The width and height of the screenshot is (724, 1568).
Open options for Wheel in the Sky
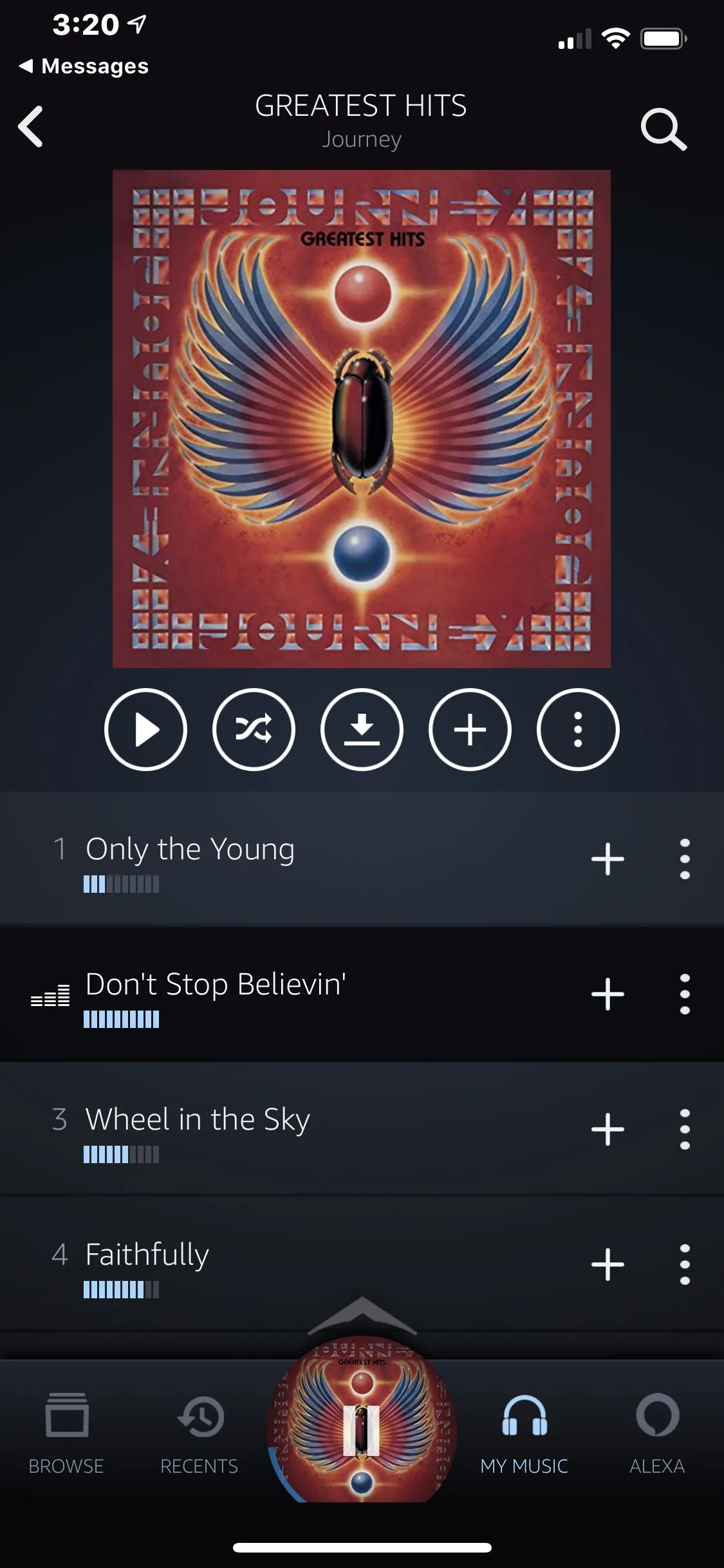[x=685, y=1129]
